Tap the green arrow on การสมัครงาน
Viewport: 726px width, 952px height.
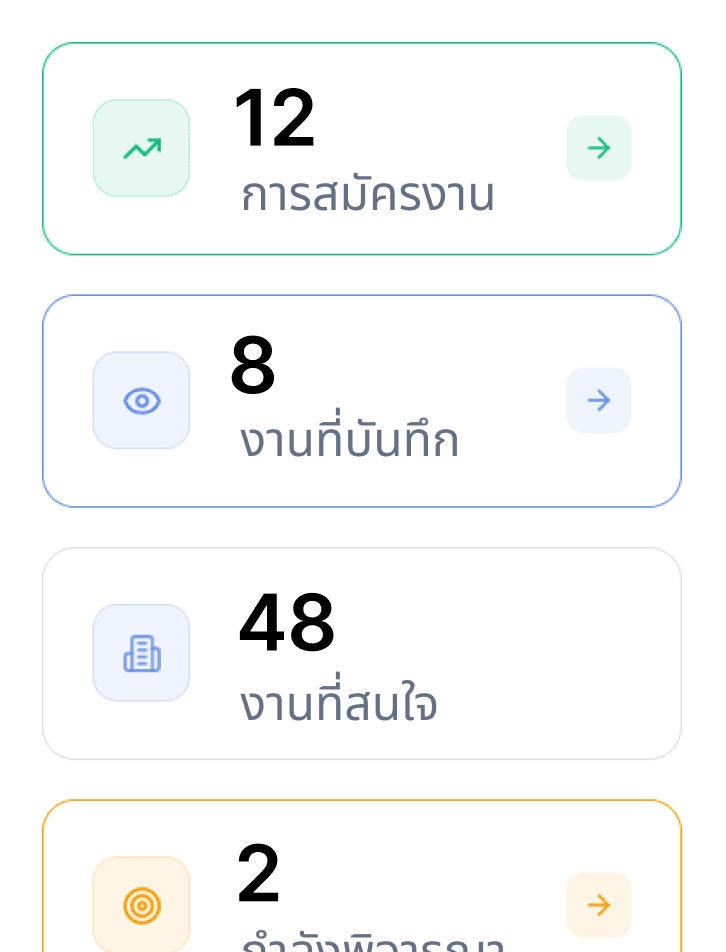coord(599,148)
